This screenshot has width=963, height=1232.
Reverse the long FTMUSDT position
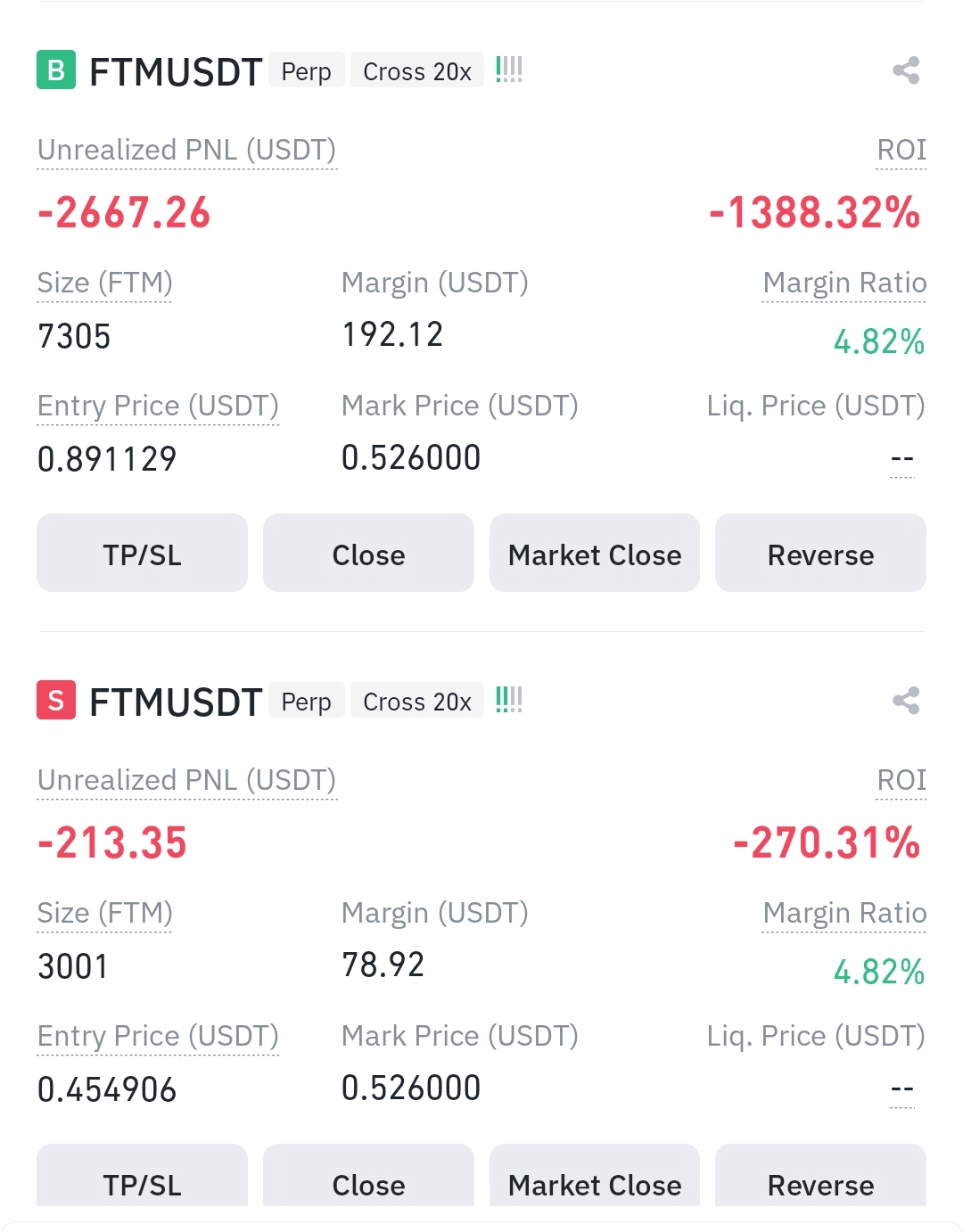pos(820,554)
